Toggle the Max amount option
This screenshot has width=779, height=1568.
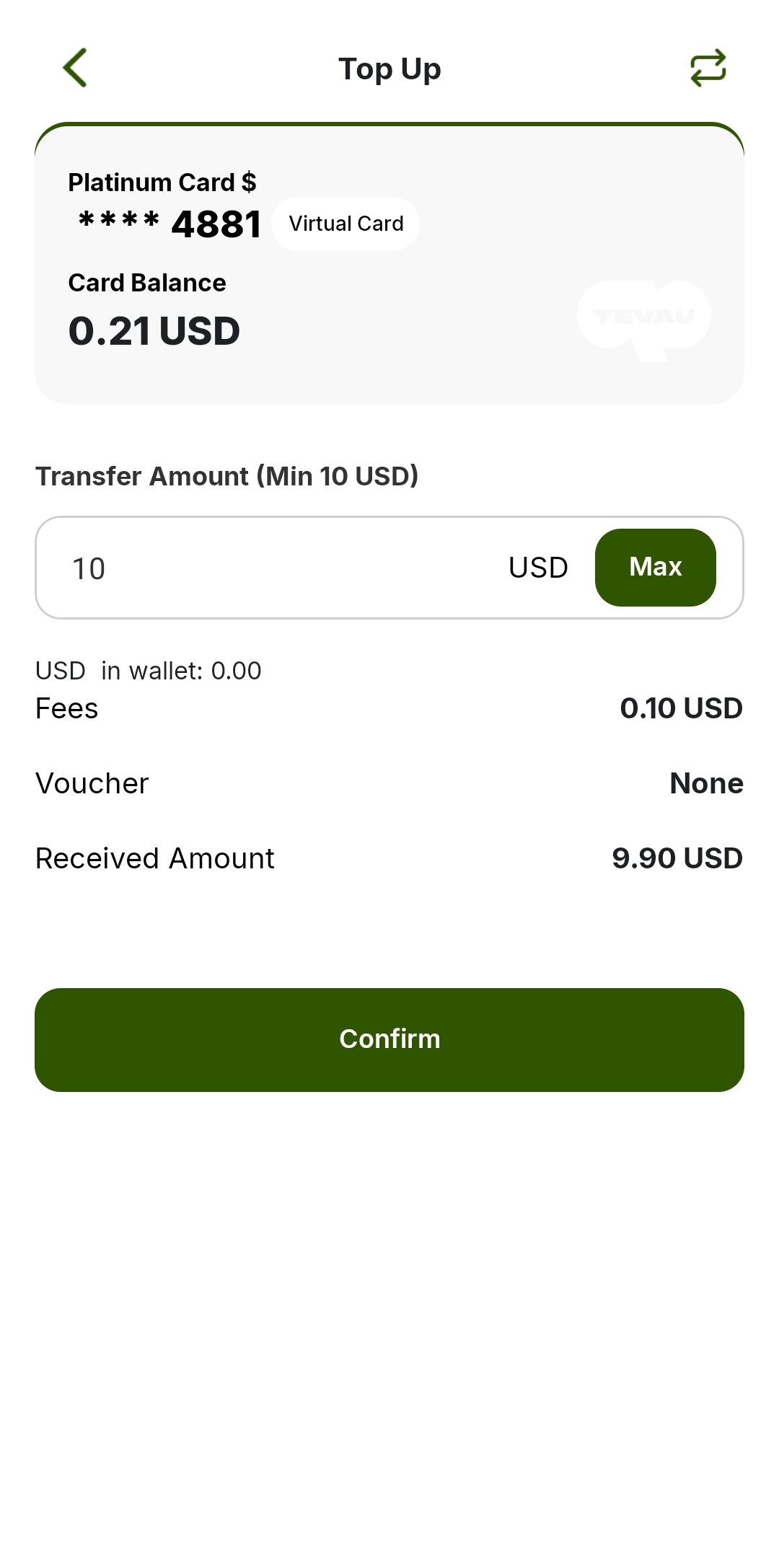(655, 567)
